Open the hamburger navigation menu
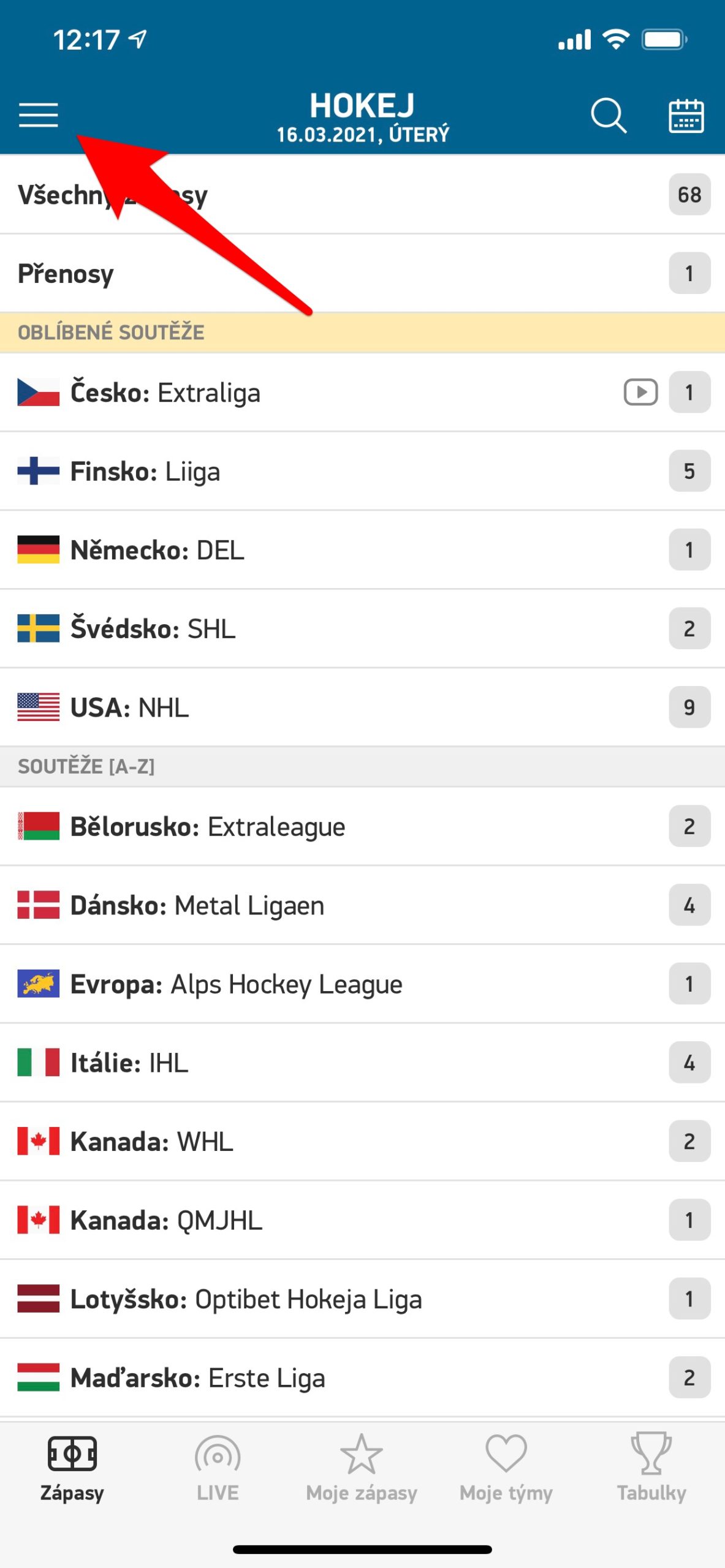 pyautogui.click(x=39, y=115)
